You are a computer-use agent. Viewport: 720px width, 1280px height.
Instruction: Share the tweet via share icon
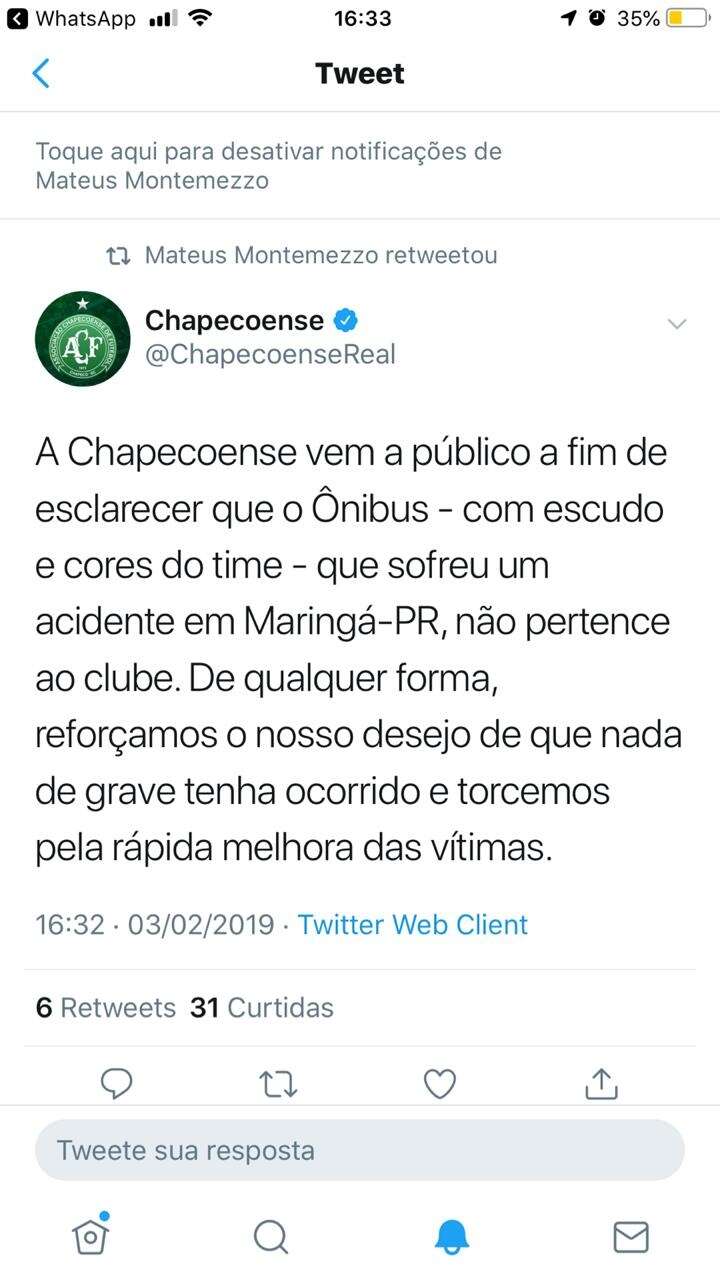point(600,1082)
